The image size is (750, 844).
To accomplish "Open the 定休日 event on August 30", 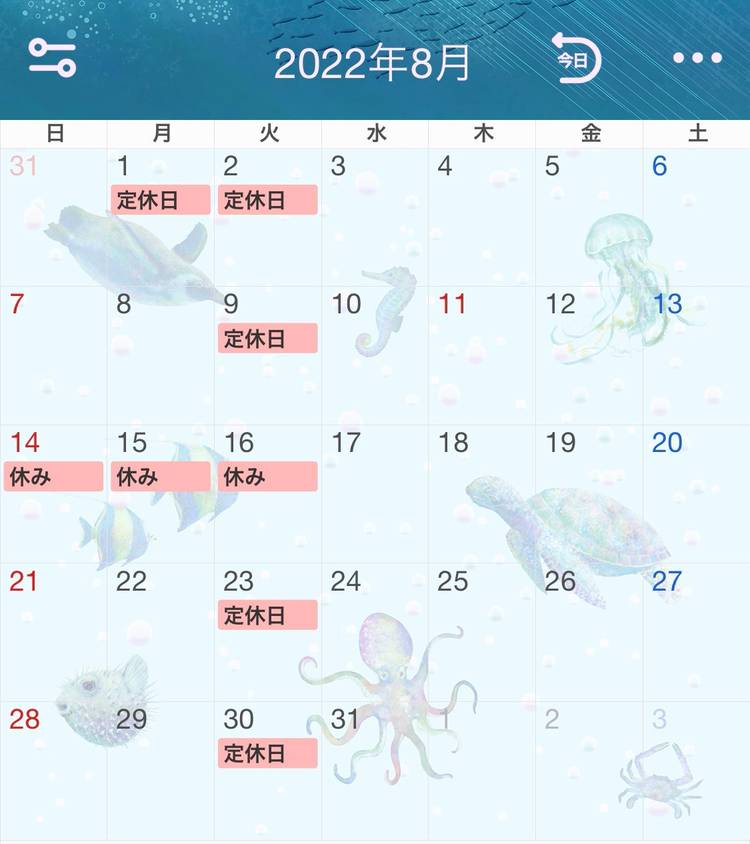I will click(x=267, y=753).
